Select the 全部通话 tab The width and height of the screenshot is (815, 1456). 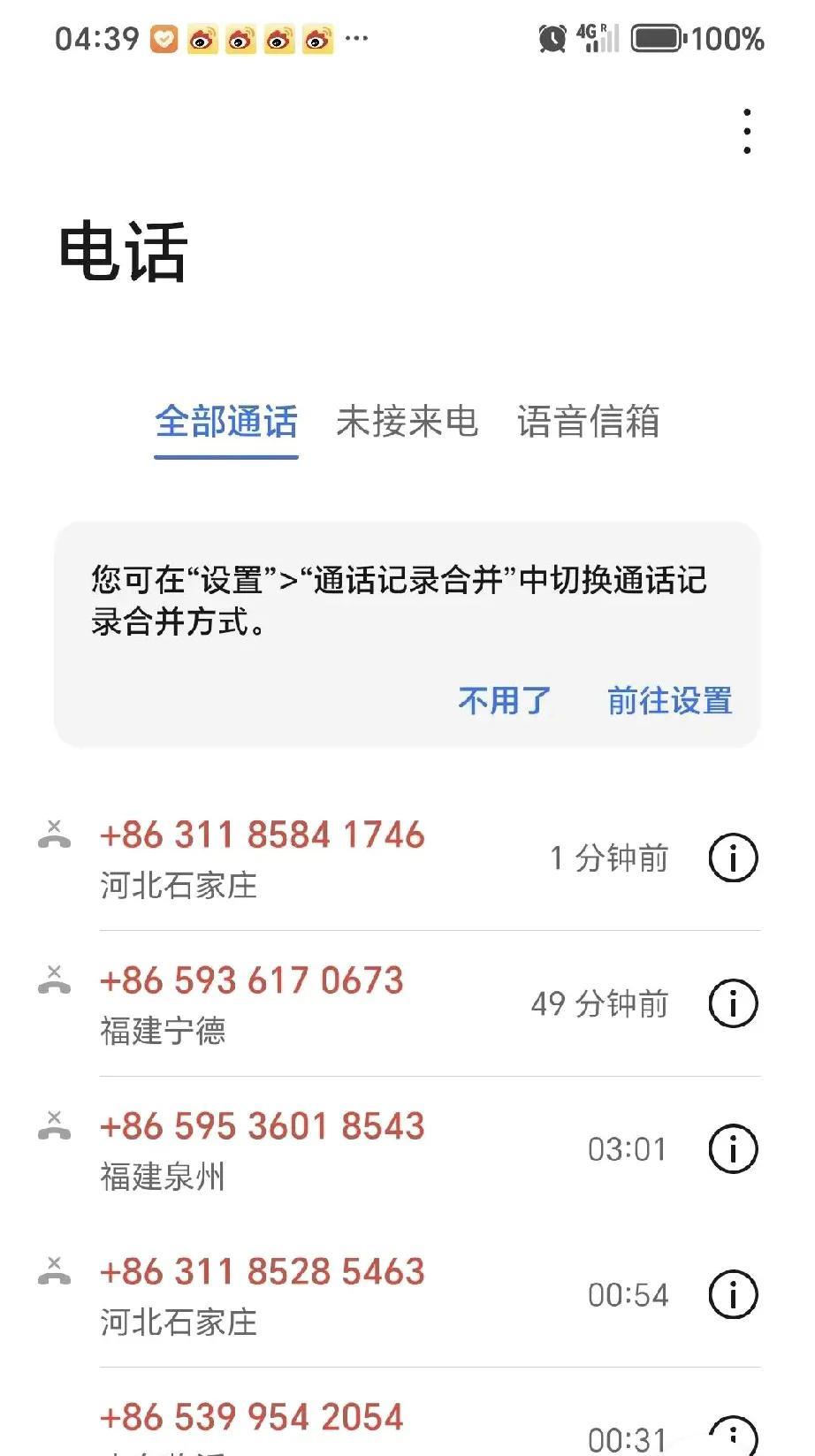(226, 422)
